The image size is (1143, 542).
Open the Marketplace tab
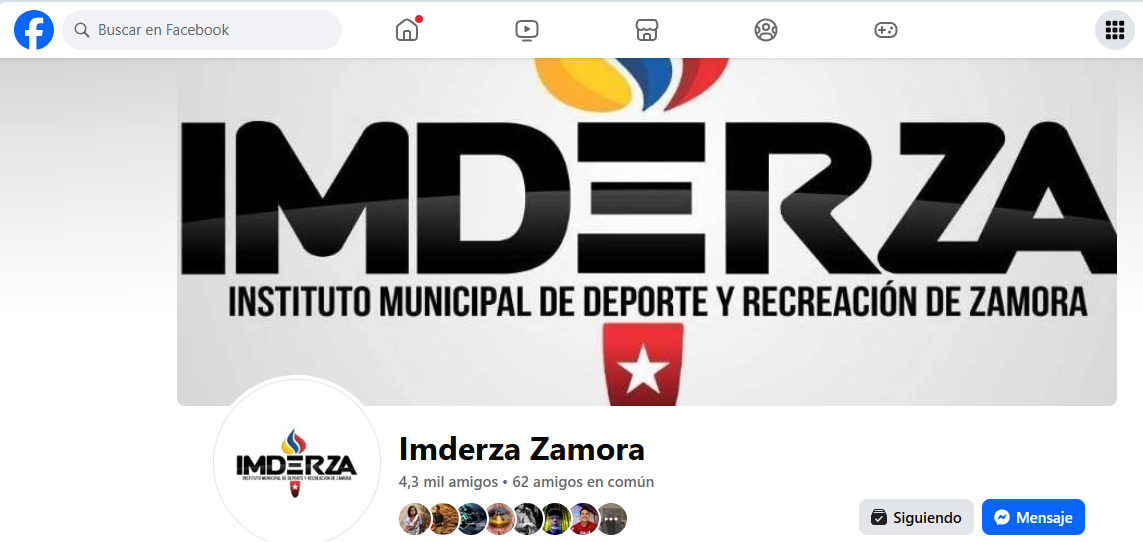tap(647, 30)
